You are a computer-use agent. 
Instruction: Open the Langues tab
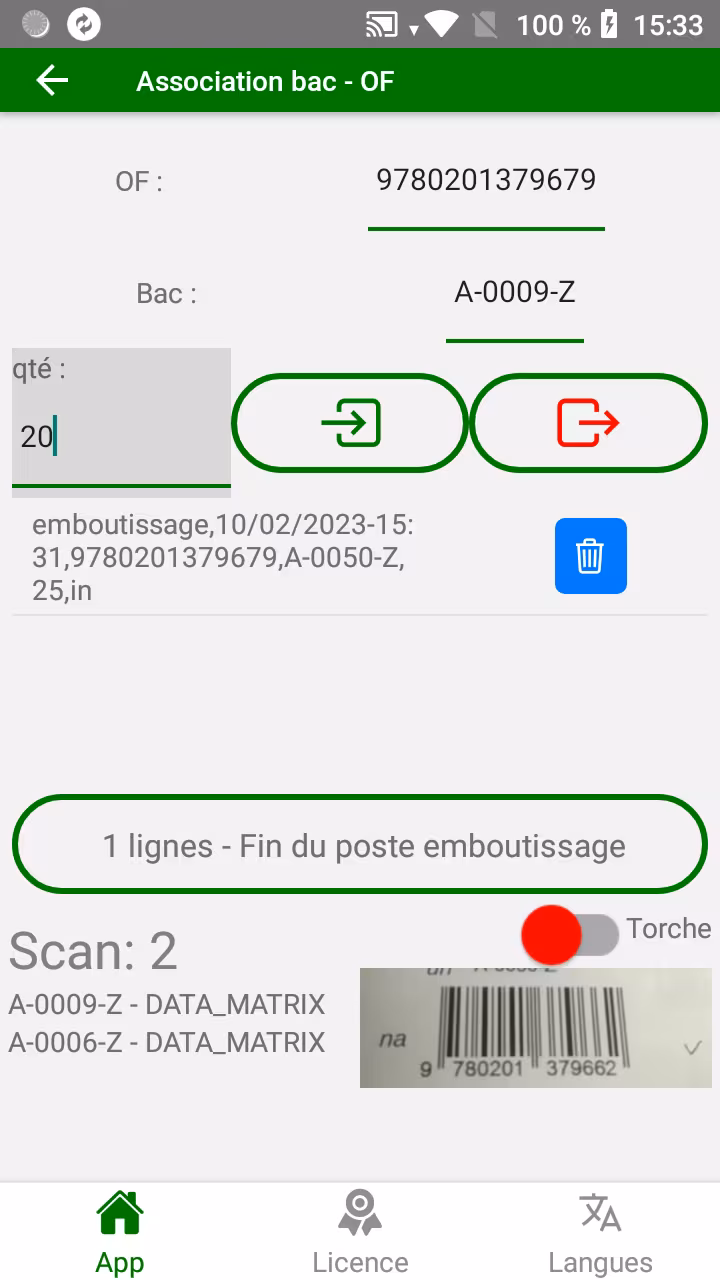(x=600, y=1232)
